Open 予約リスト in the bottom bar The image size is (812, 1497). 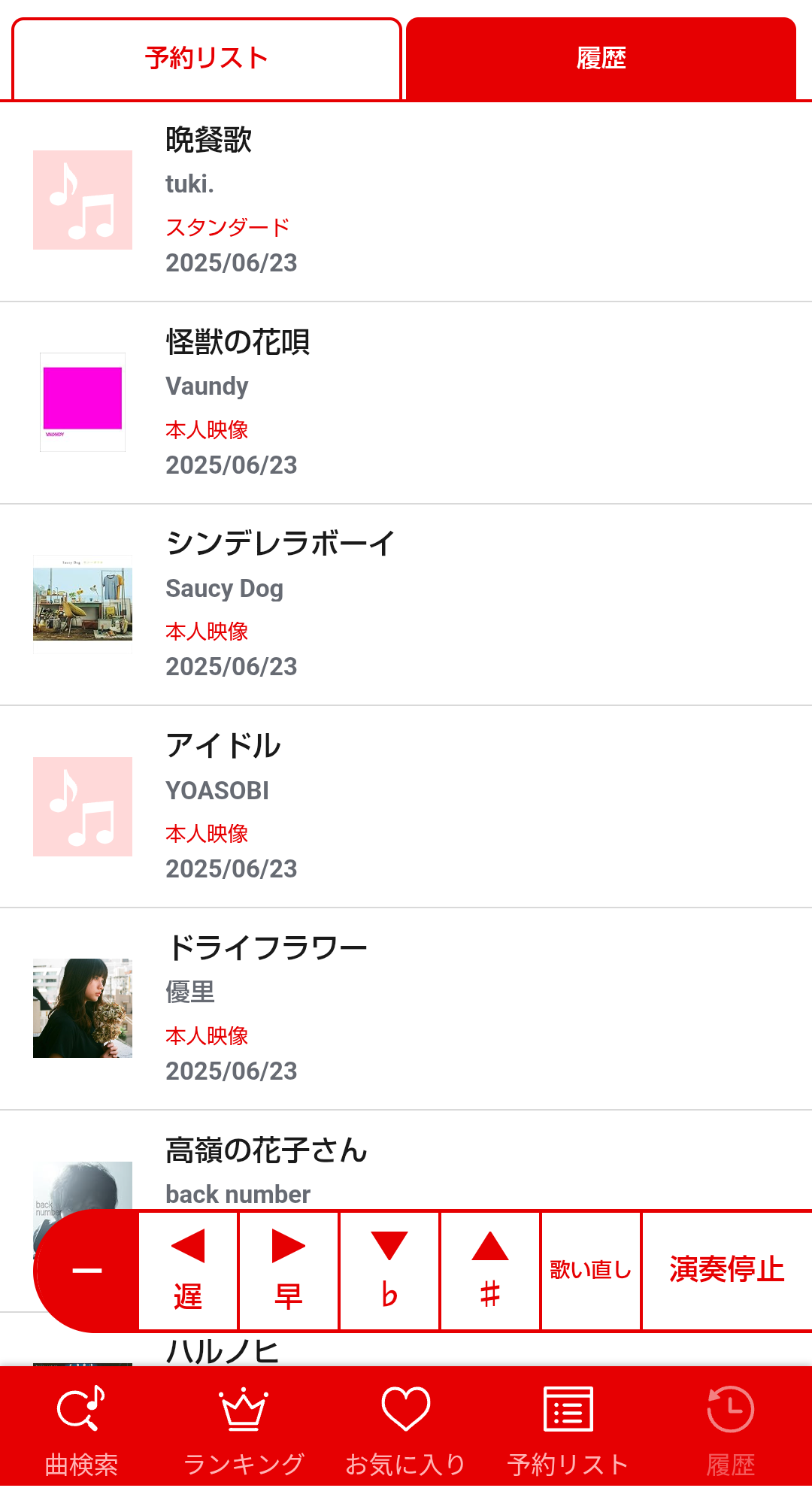click(x=568, y=1429)
